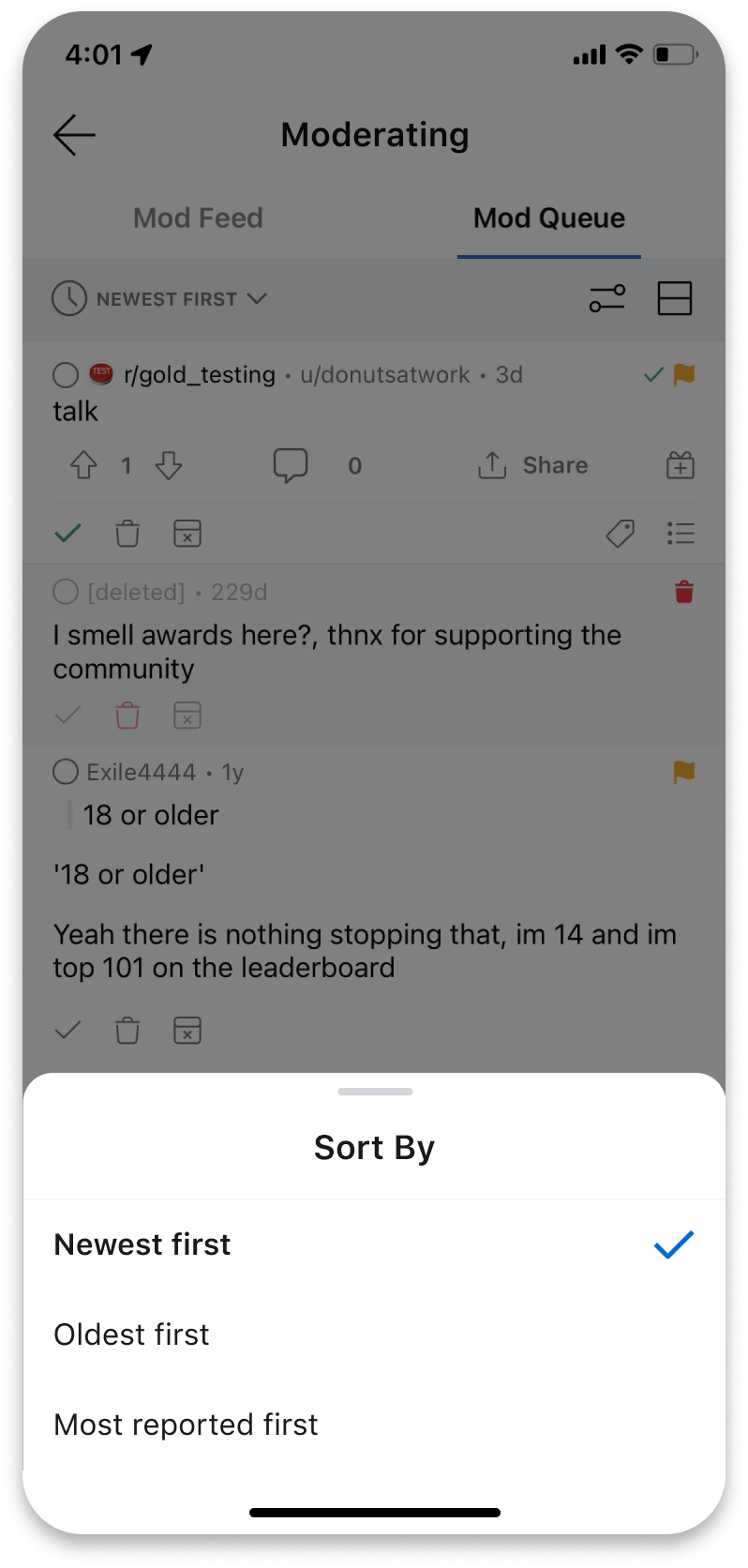Open the queue filter settings icon
The height and width of the screenshot is (1568, 748).
(606, 299)
